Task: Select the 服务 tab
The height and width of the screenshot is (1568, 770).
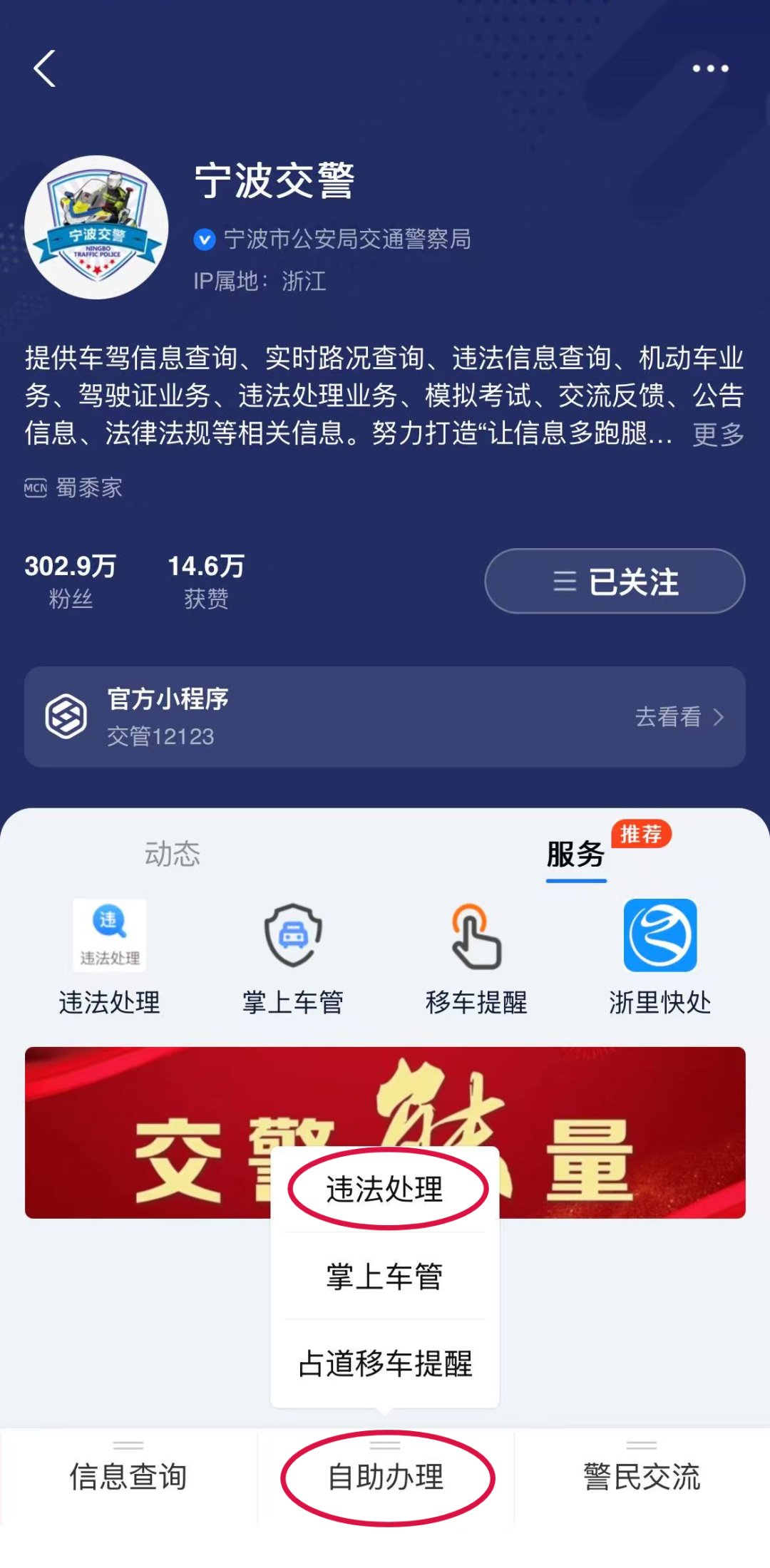Action: 575,855
